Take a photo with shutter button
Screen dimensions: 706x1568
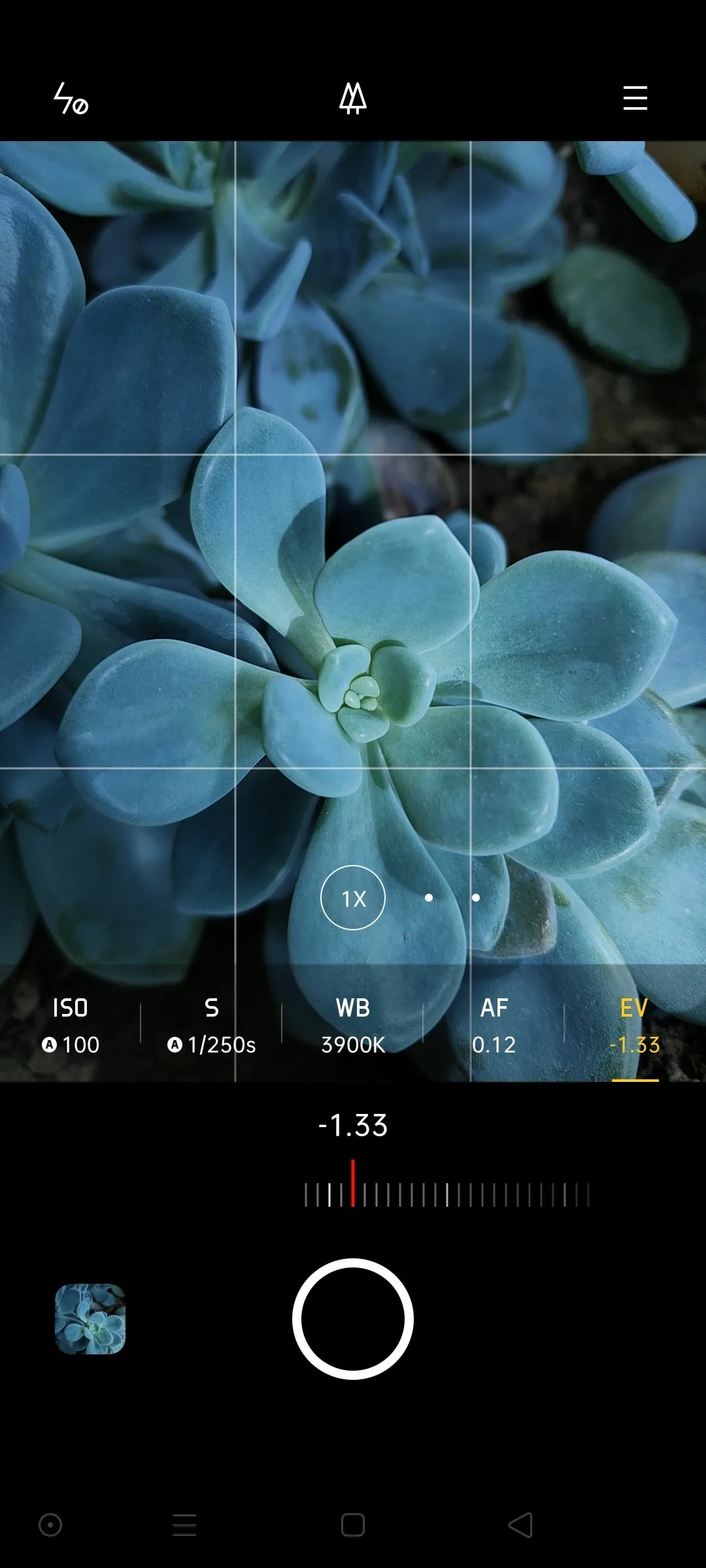(353, 1318)
